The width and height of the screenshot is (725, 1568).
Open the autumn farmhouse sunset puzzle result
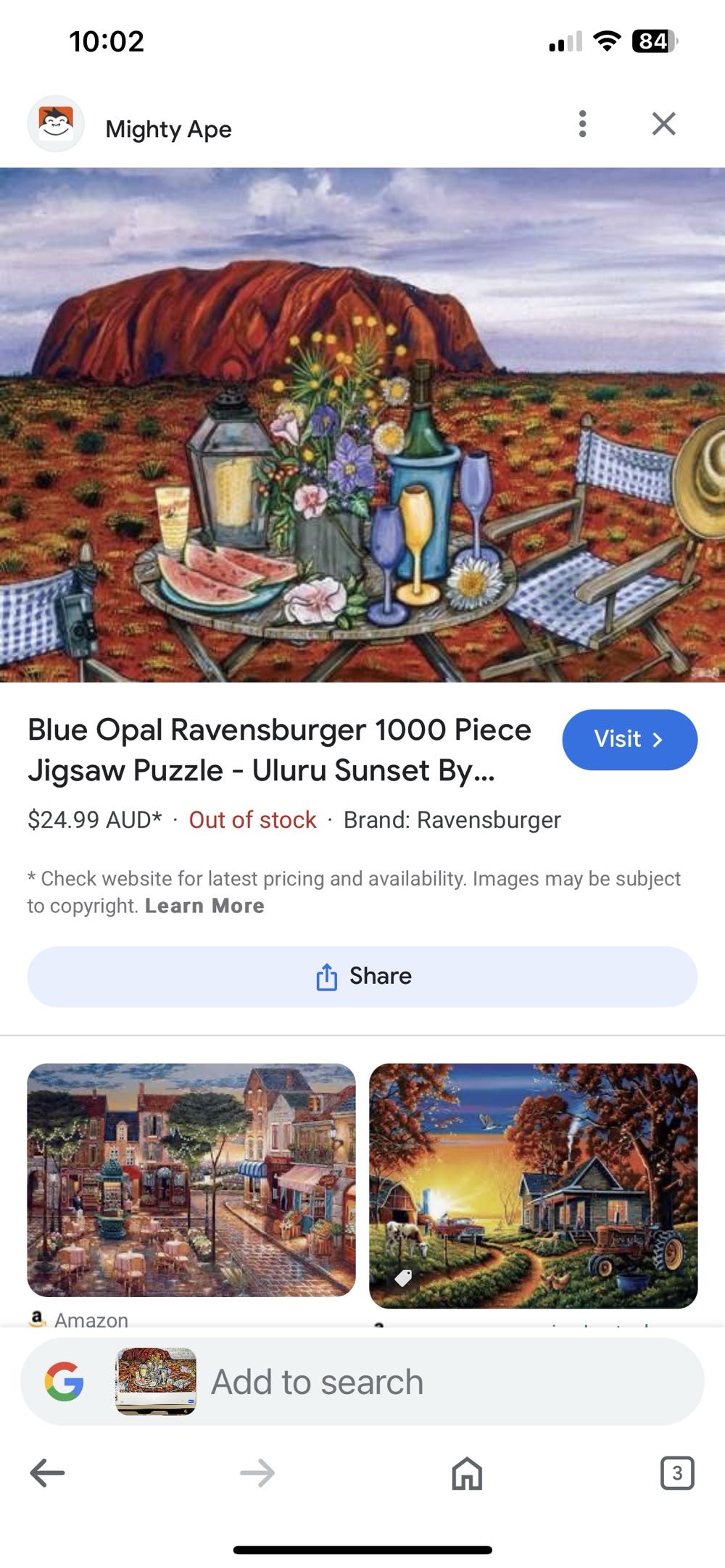(x=533, y=1185)
